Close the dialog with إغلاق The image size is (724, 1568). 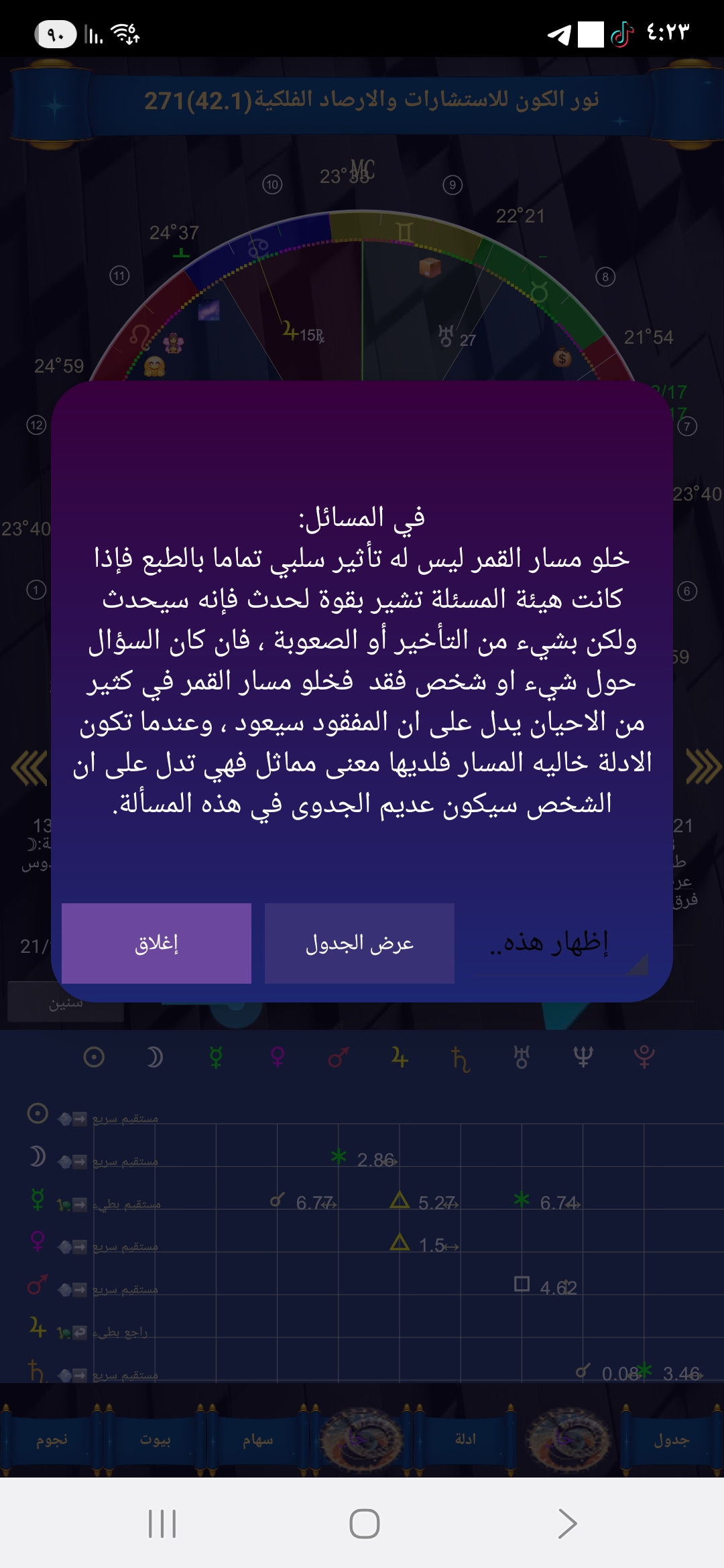tap(156, 943)
